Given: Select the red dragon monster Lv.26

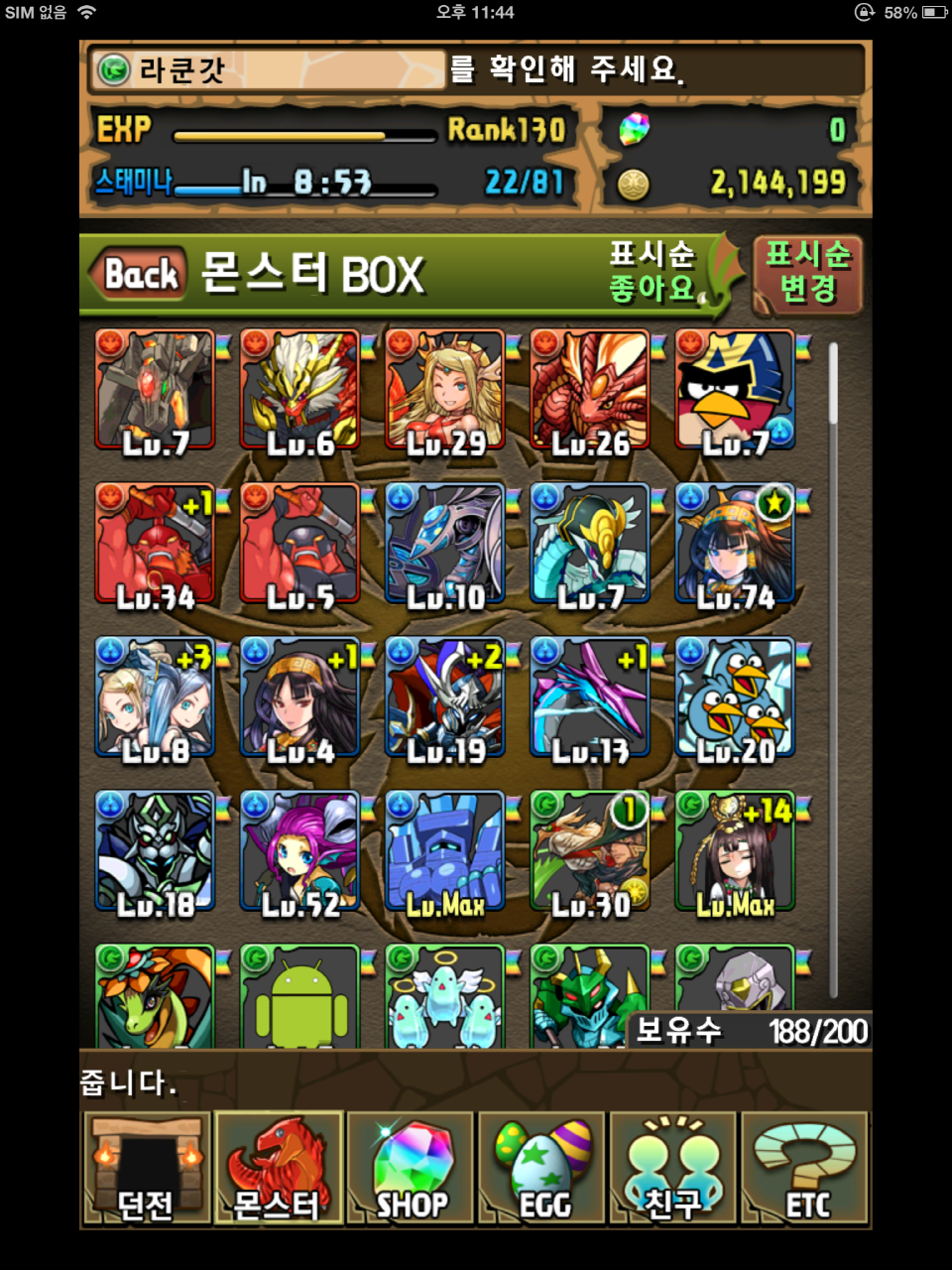Looking at the screenshot, I should coord(590,391).
